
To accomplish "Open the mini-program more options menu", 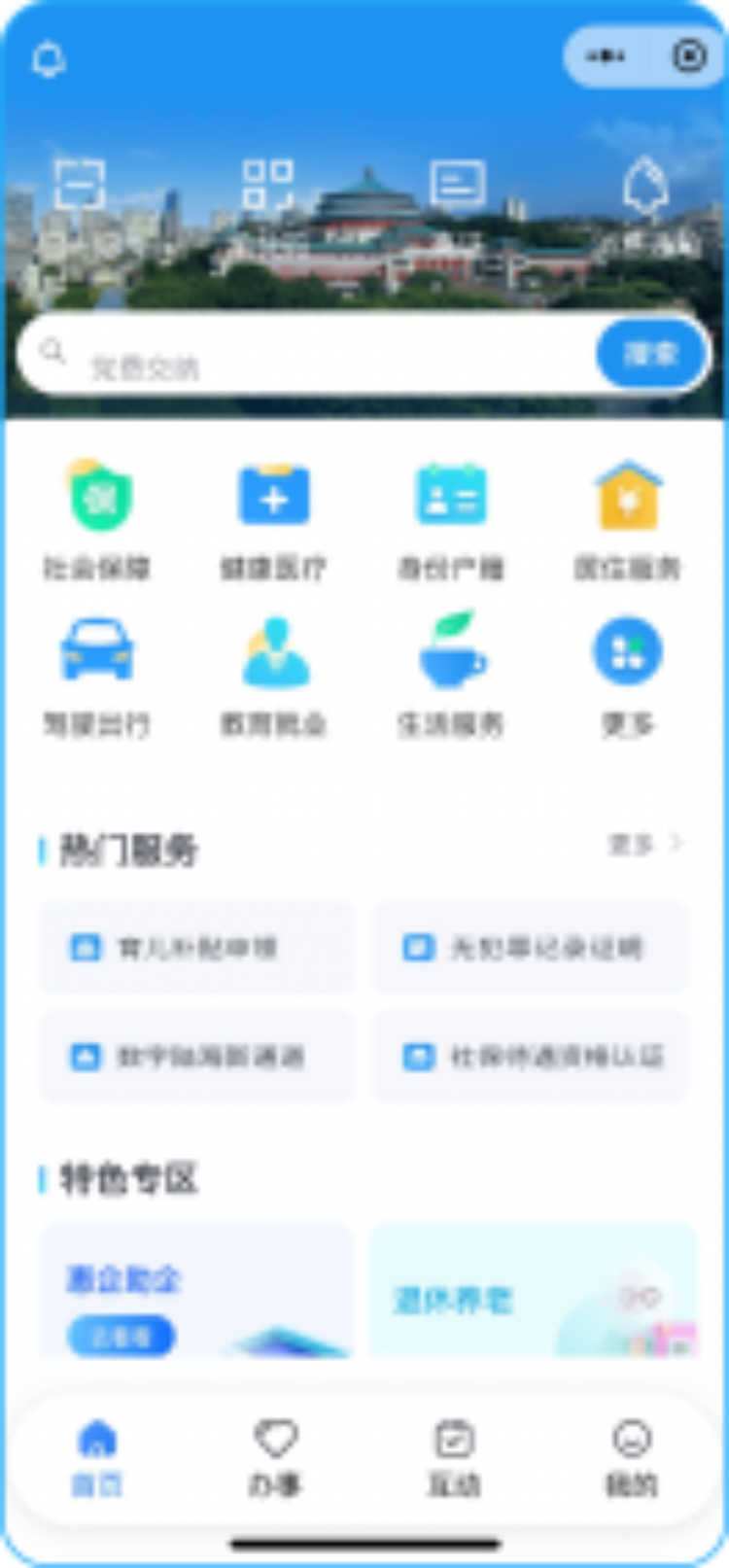I will (606, 56).
